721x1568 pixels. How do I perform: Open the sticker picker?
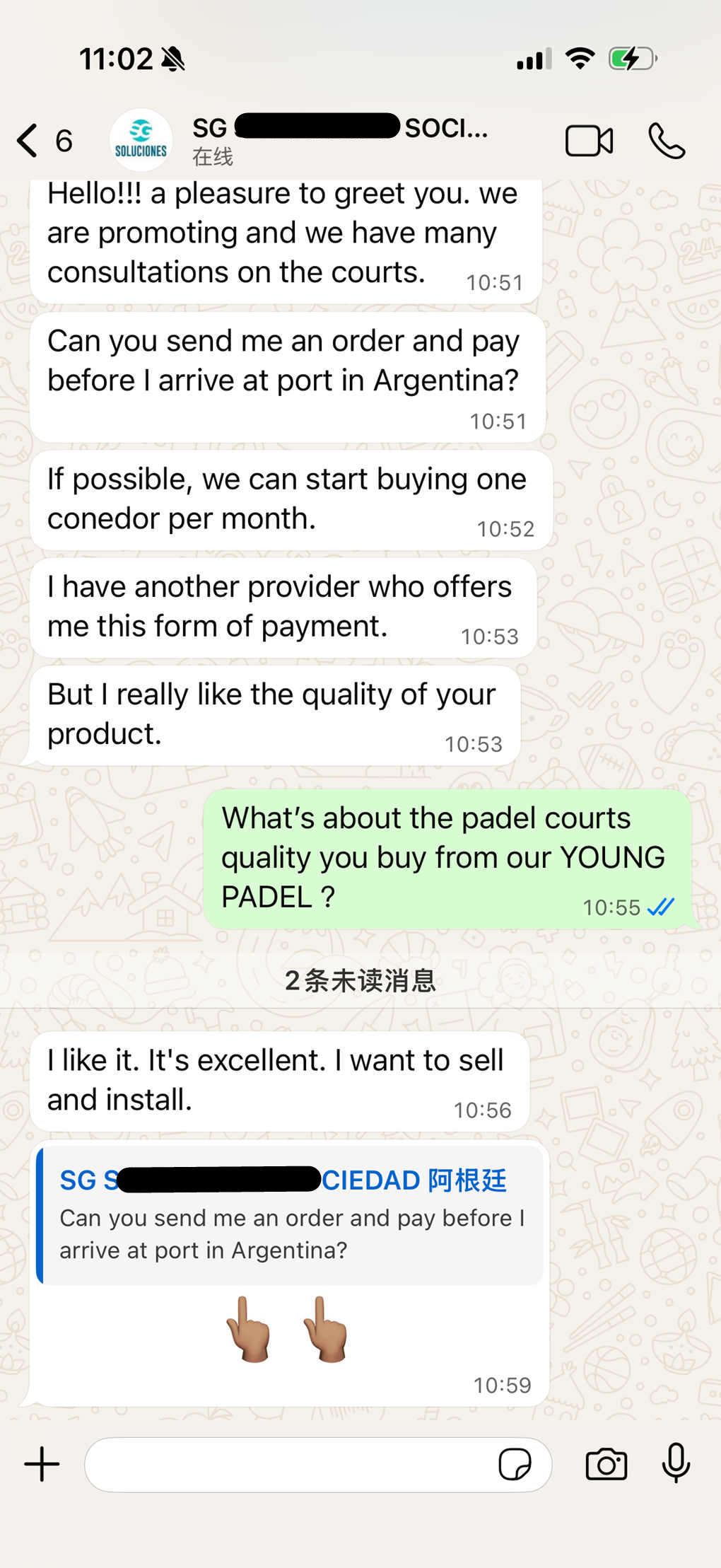pyautogui.click(x=515, y=1464)
